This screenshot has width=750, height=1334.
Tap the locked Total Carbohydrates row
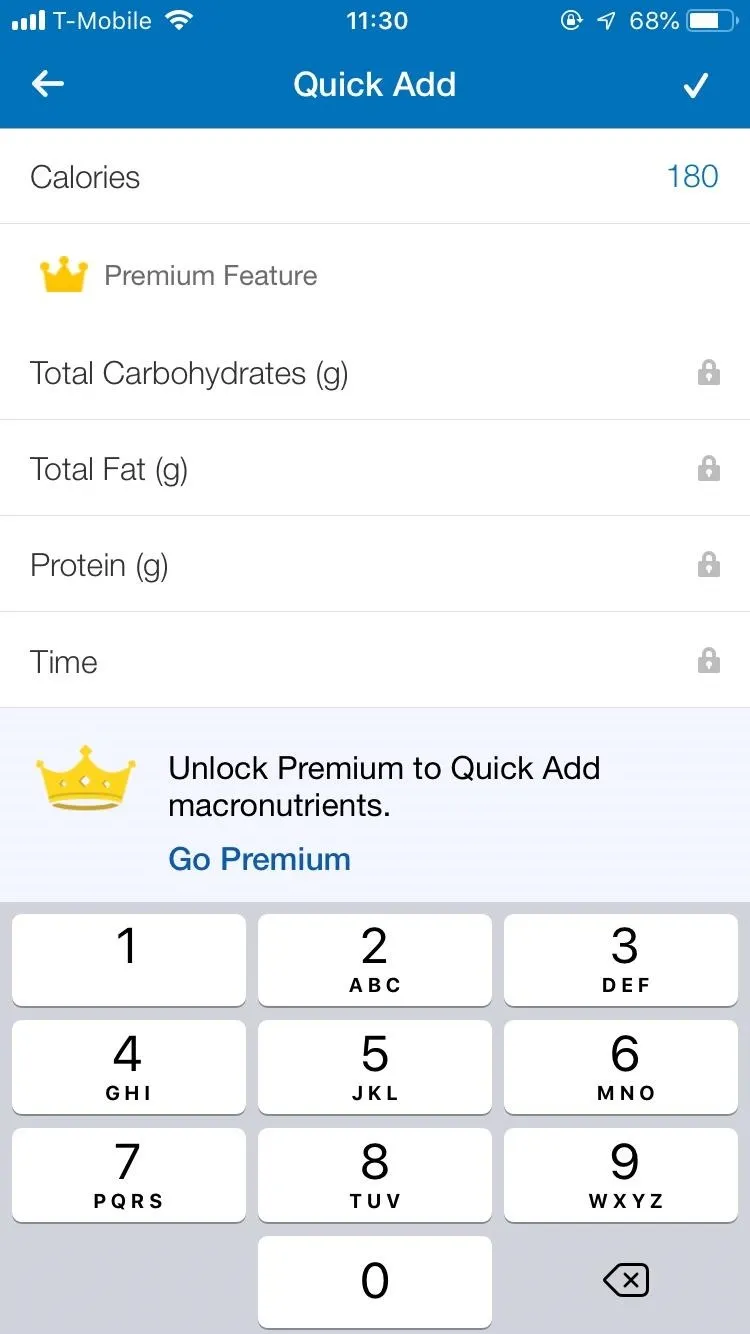pos(375,373)
